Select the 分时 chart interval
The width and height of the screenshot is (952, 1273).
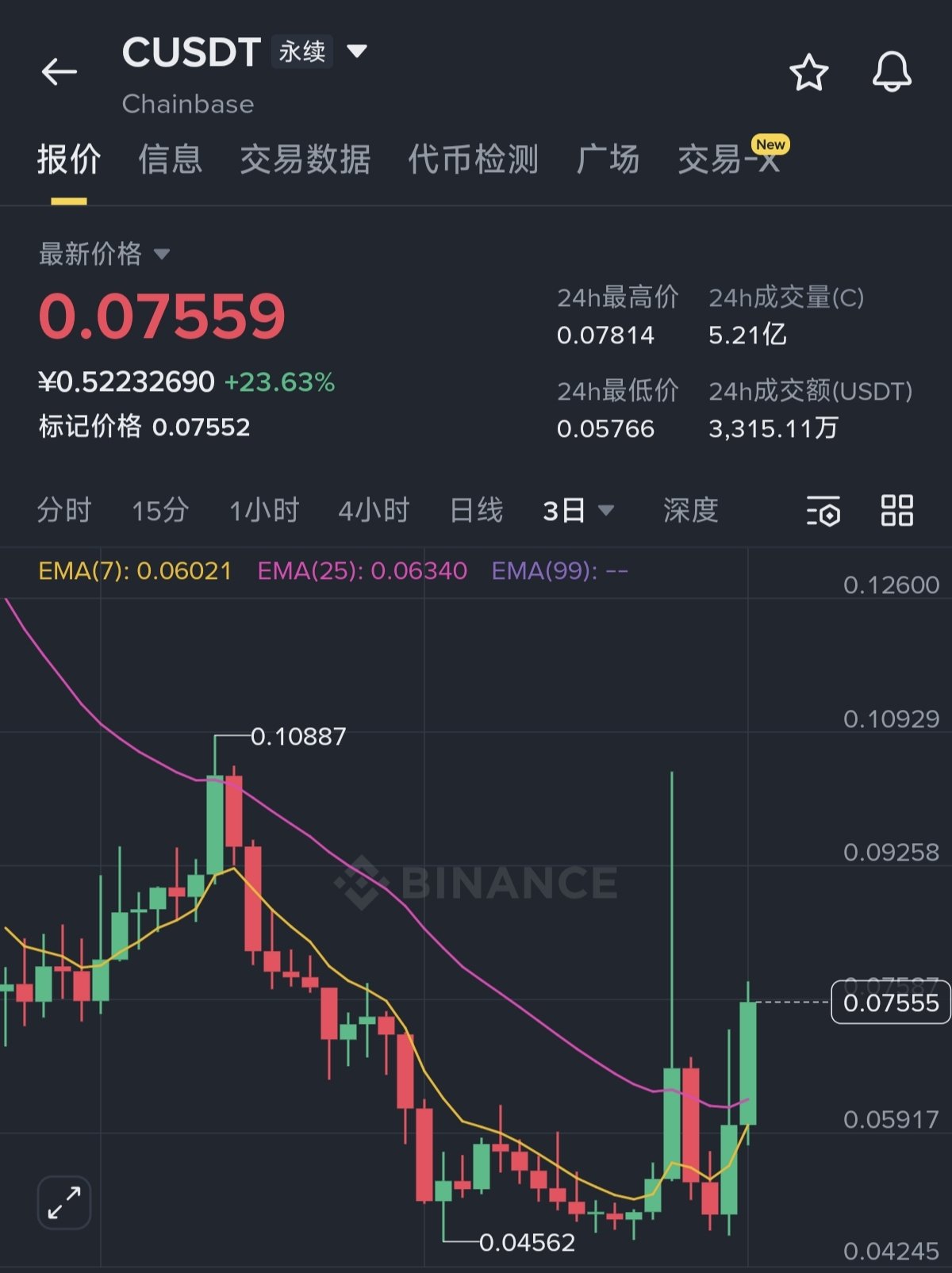coord(64,510)
